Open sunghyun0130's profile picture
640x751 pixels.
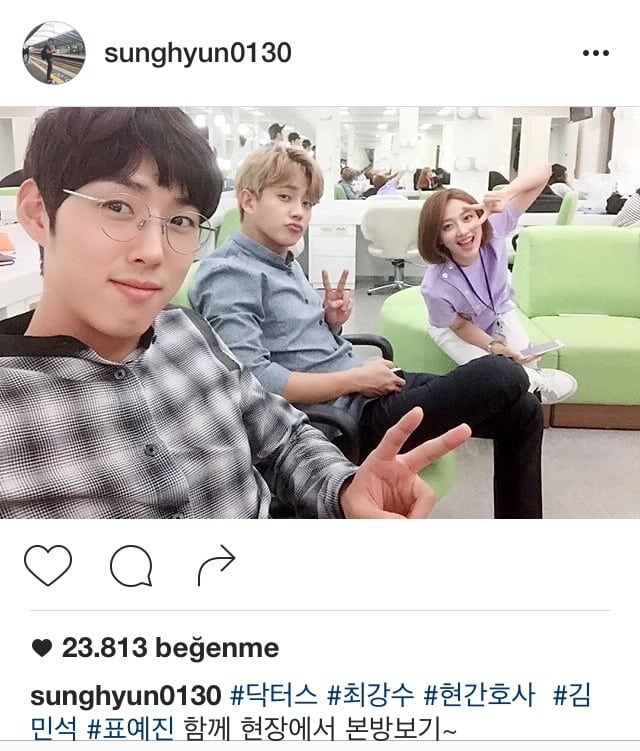53,53
